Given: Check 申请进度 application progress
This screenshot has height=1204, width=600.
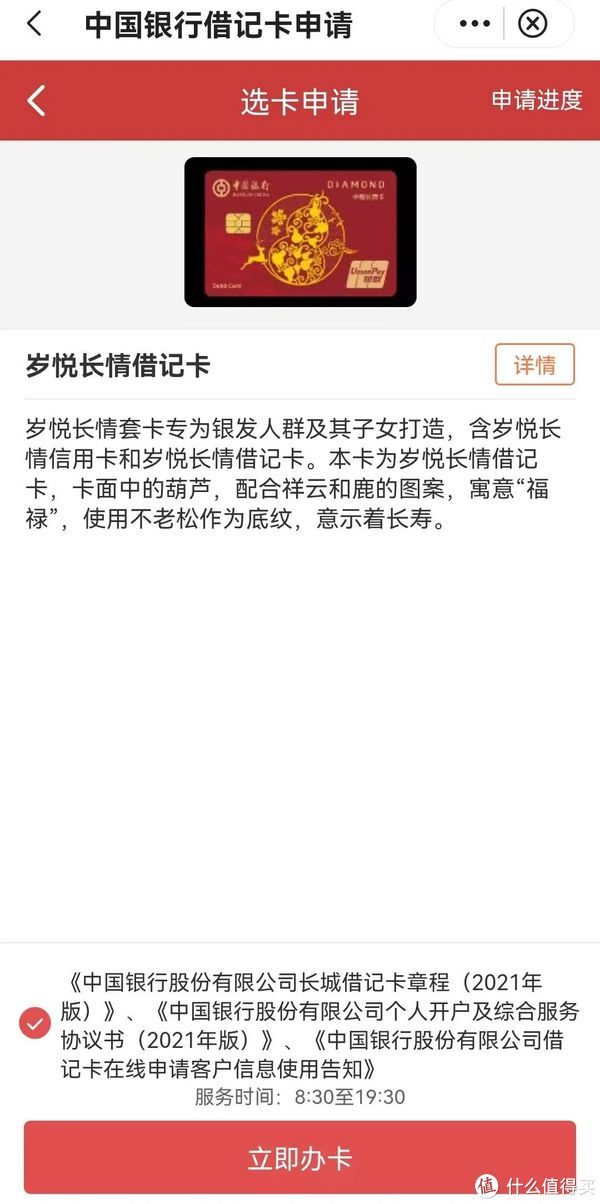Looking at the screenshot, I should (x=536, y=100).
